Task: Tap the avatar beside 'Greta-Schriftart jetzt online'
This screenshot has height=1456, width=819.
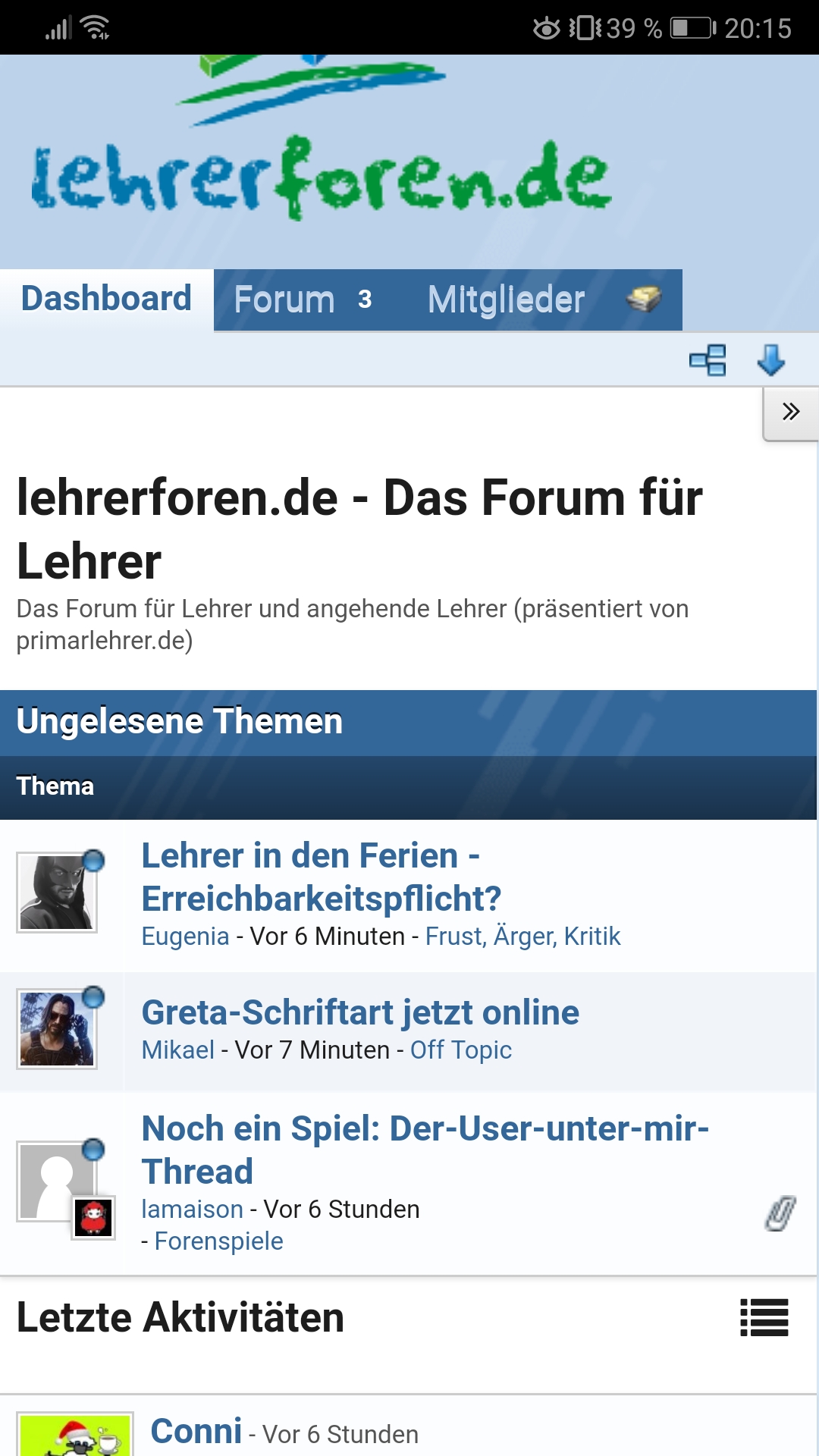Action: pos(57,1030)
